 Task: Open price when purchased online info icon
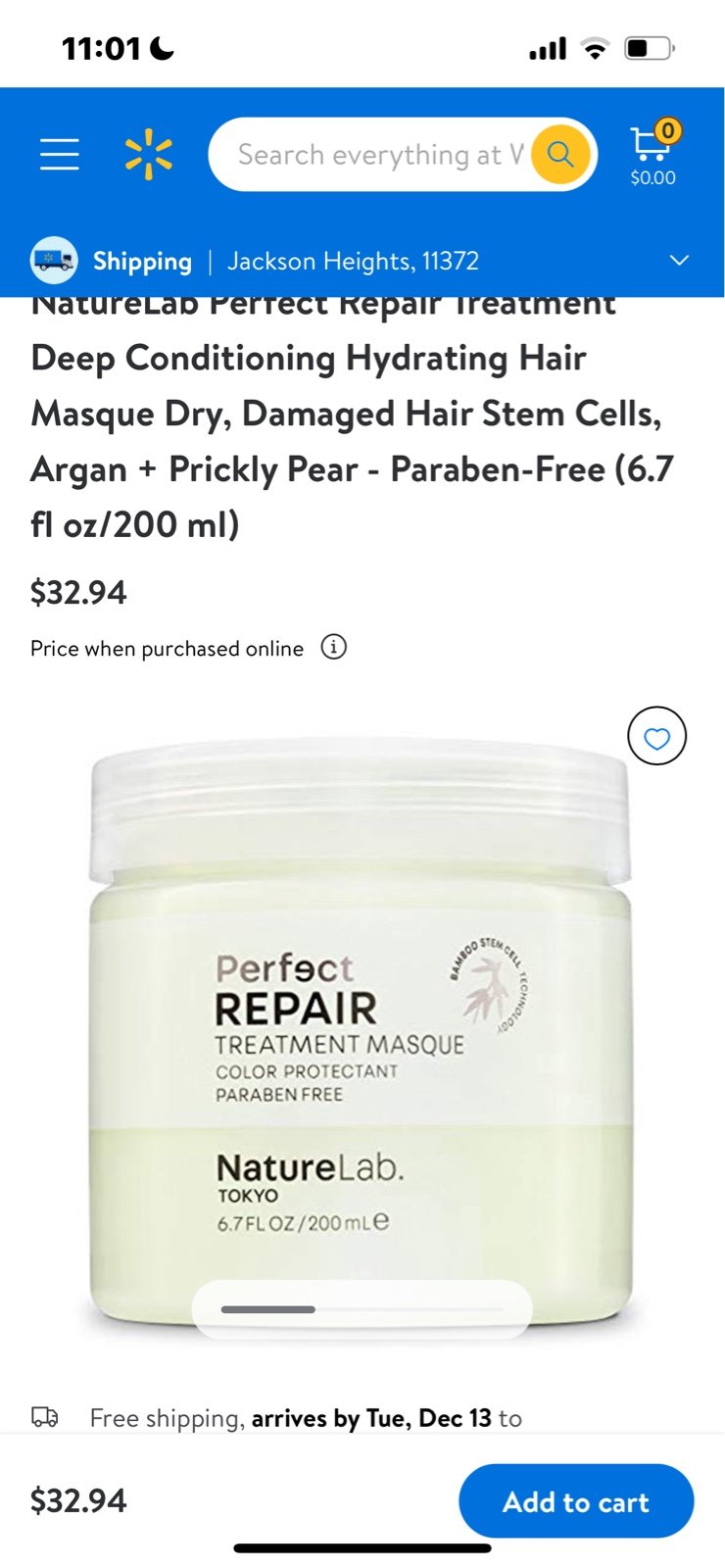[x=334, y=648]
